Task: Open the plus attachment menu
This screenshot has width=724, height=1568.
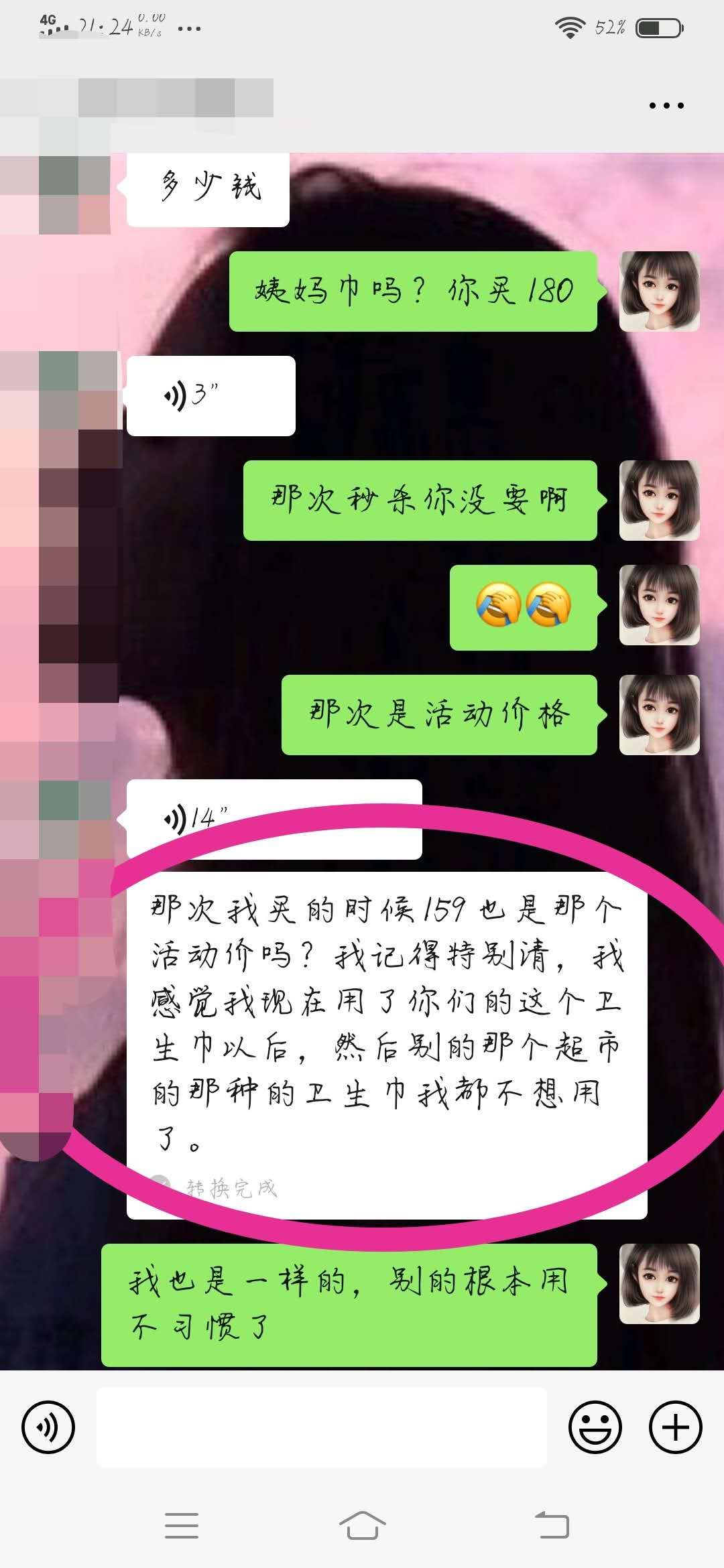Action: coord(676,1427)
